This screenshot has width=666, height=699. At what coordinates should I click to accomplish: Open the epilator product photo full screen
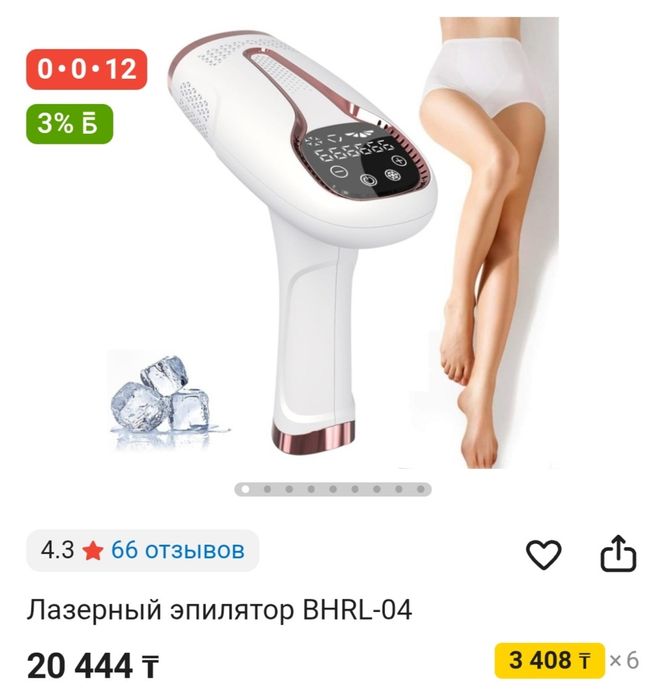pyautogui.click(x=310, y=250)
